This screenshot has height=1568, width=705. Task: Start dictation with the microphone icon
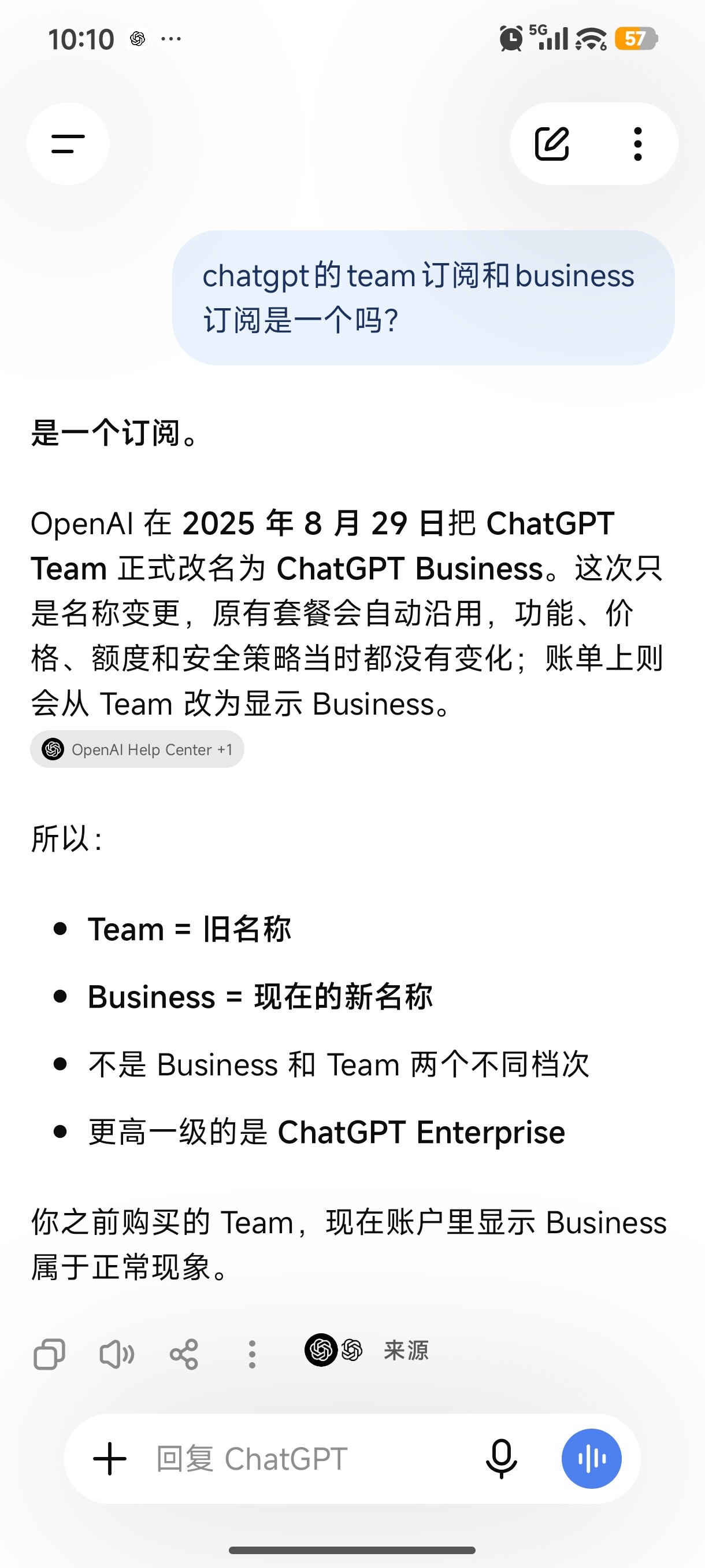[x=501, y=1459]
